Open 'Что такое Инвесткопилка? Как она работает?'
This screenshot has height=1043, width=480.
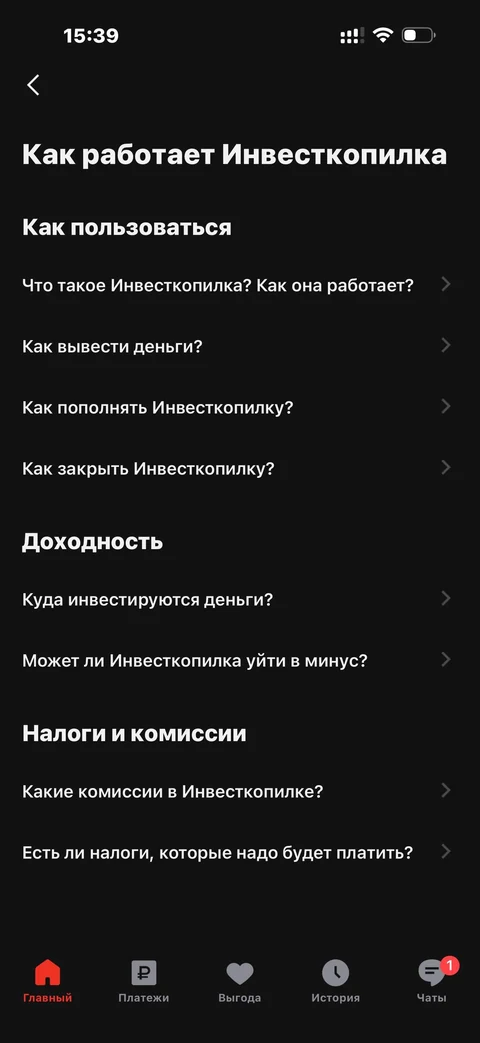240,285
